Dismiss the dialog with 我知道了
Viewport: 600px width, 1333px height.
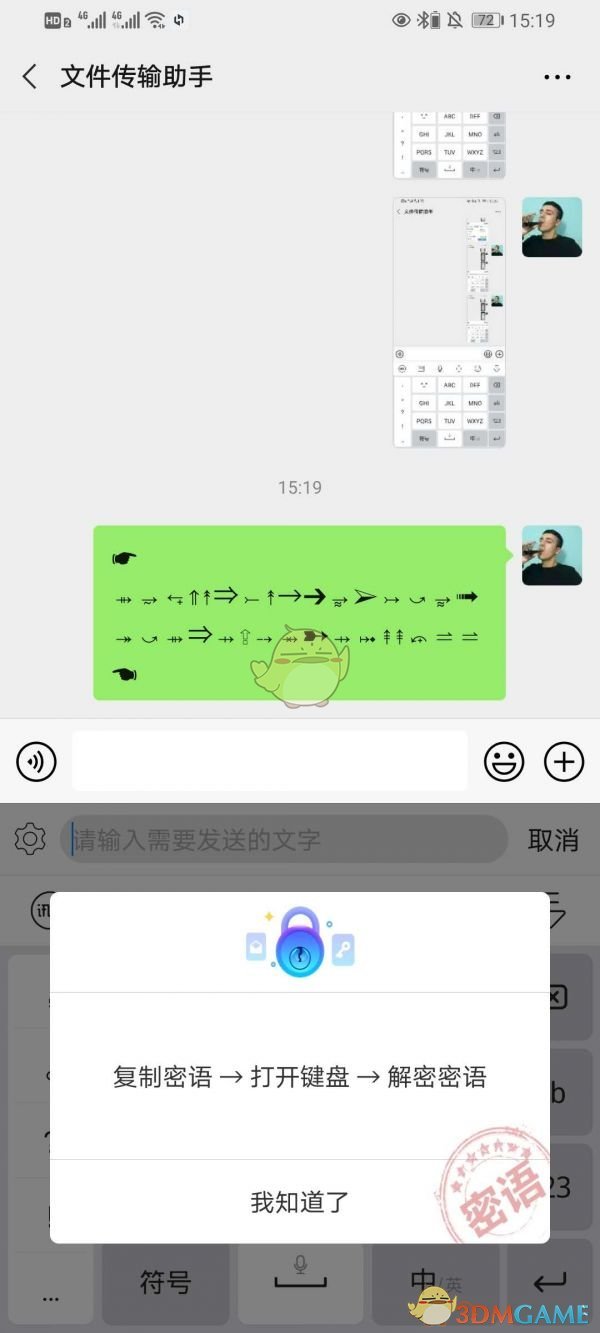[x=299, y=1201]
